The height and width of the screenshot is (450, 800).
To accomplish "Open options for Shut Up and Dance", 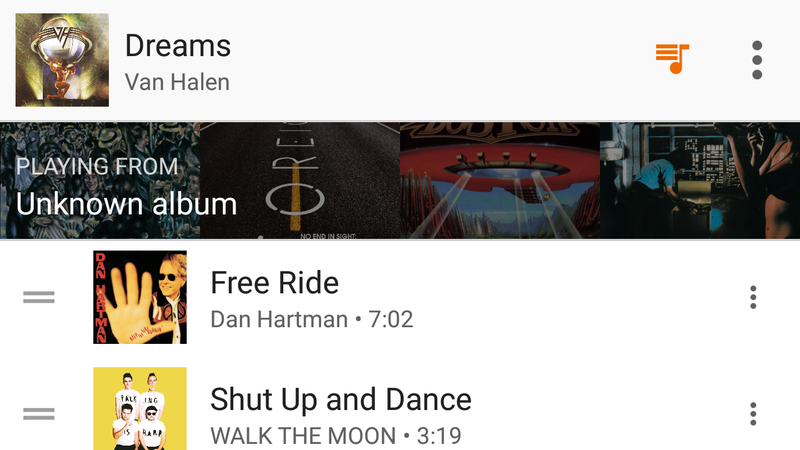I will 753,413.
